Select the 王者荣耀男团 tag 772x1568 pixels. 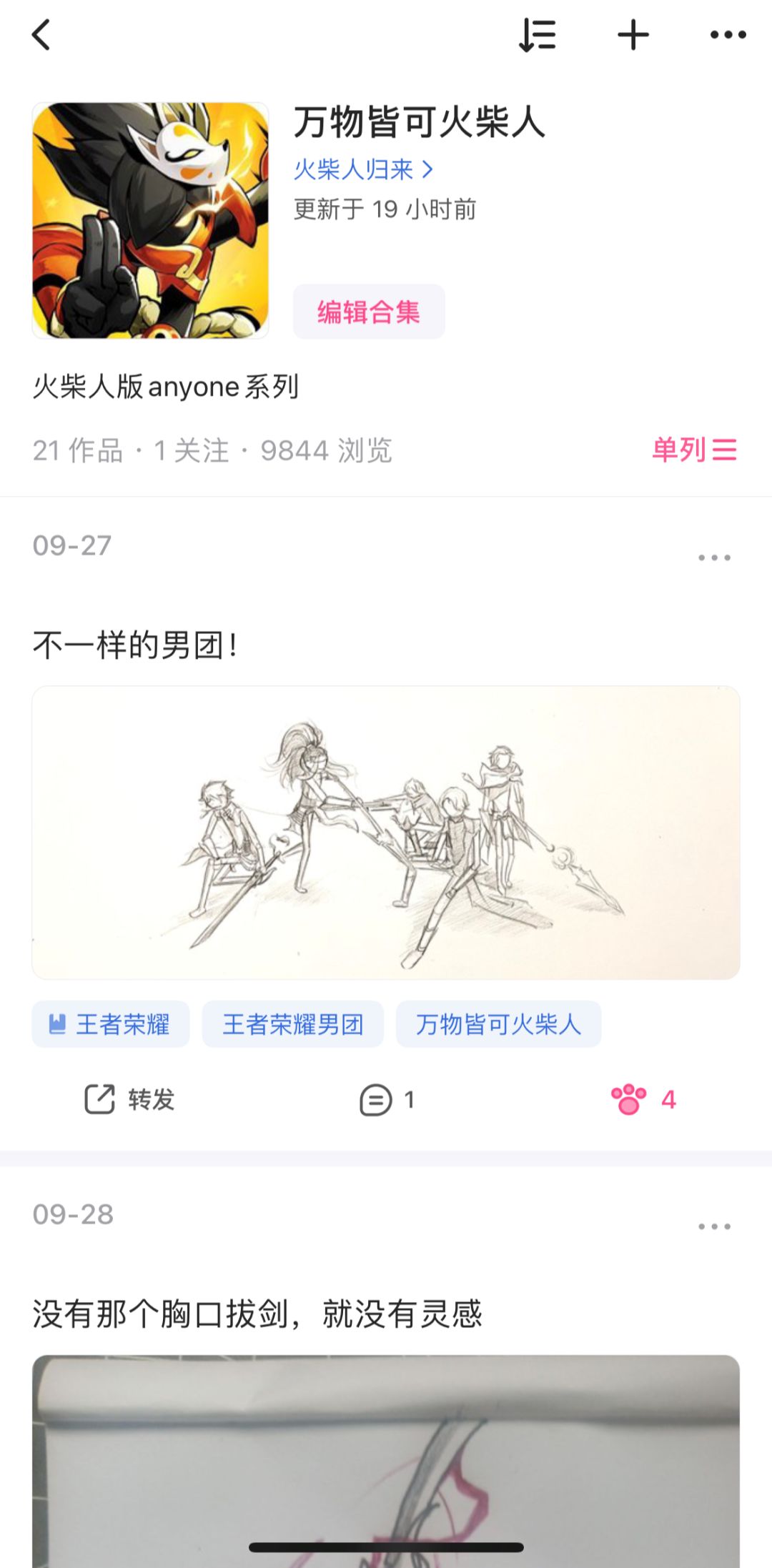click(293, 1024)
